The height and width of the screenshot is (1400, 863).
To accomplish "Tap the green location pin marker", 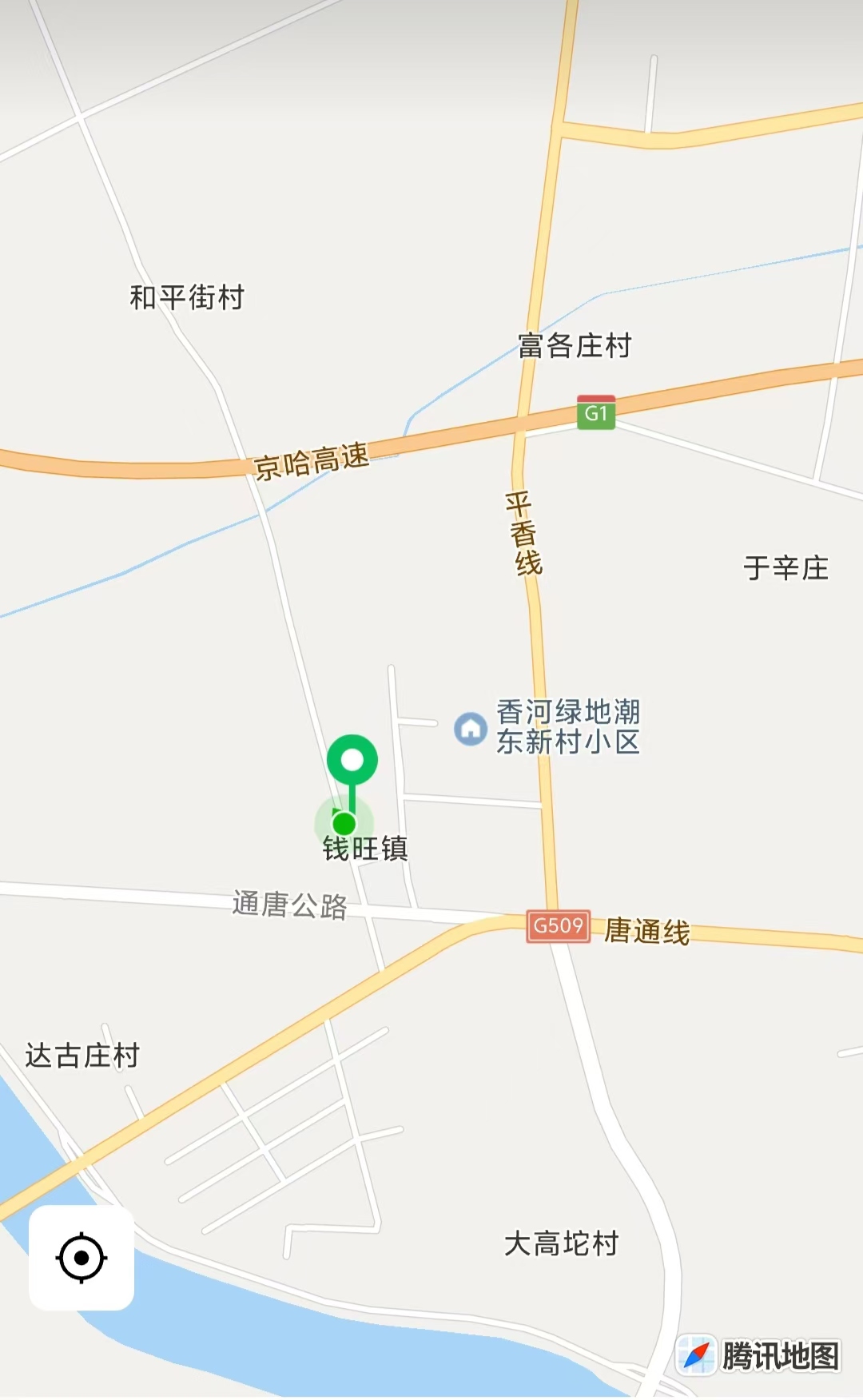I will point(352,761).
